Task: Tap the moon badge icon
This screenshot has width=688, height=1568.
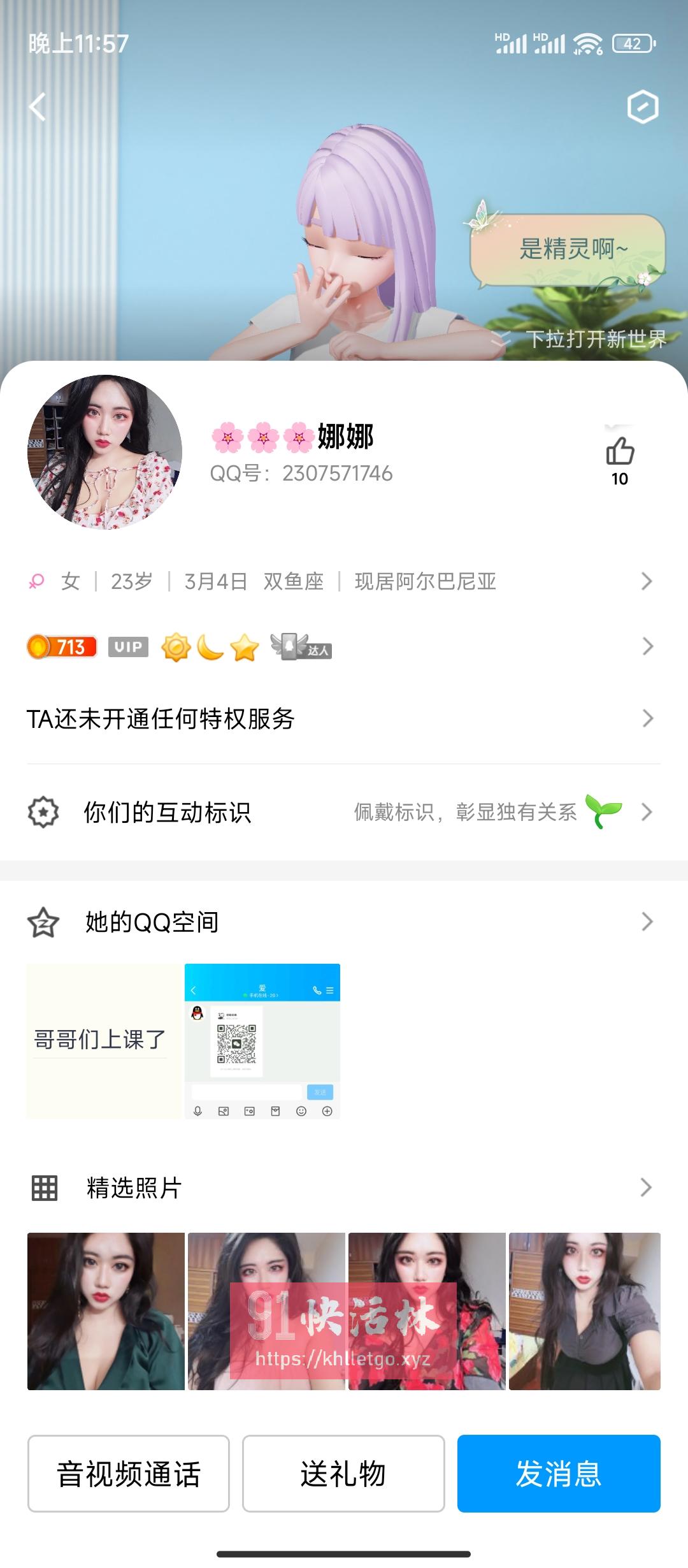Action: pos(212,648)
